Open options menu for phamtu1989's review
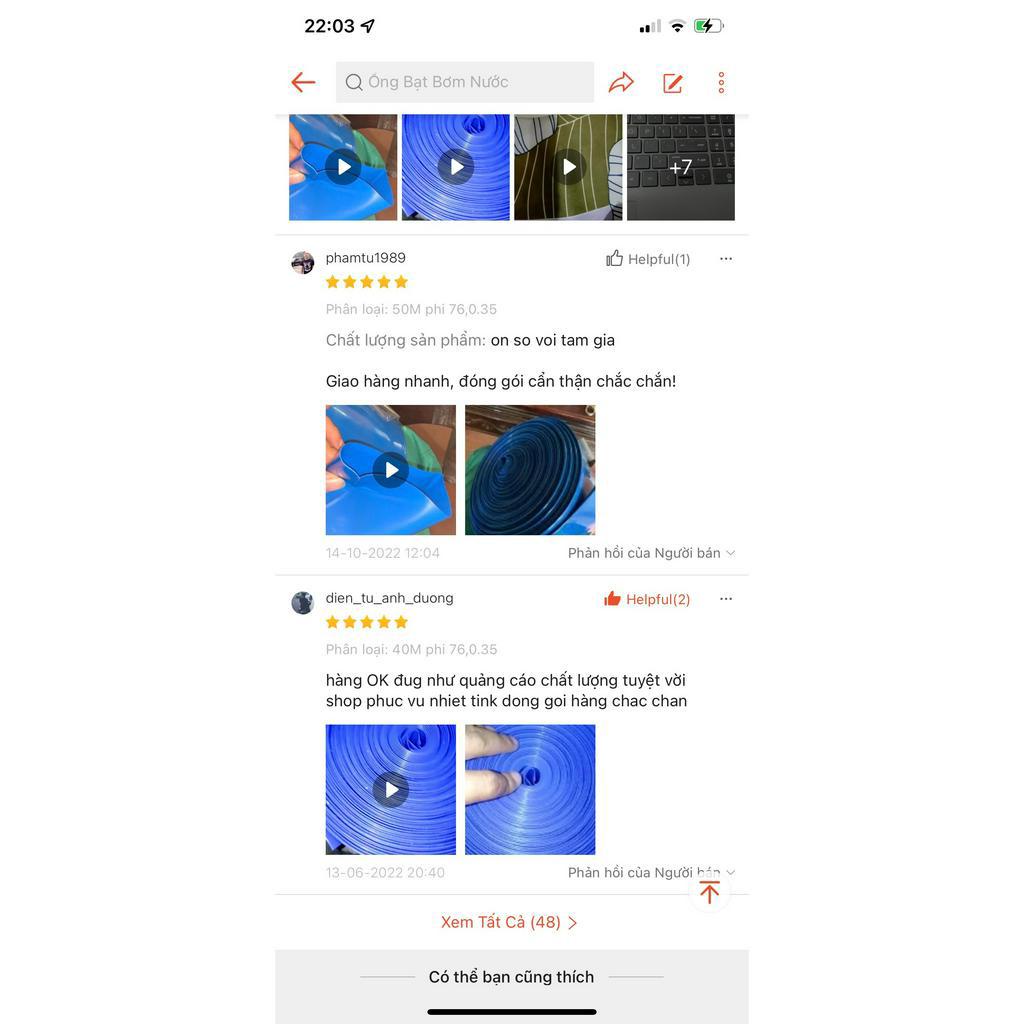 point(726,259)
